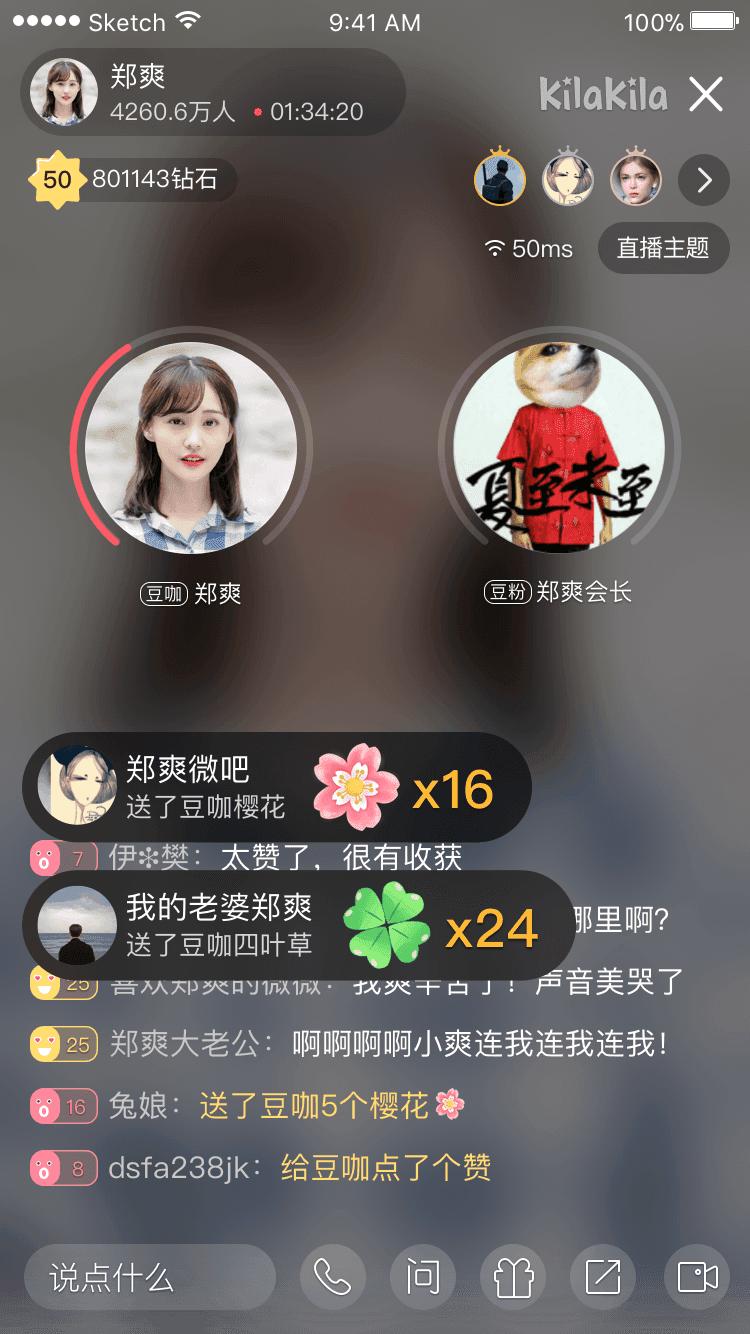Tap the 说点什么 chat input field
Screen dimensions: 750x1334
coord(150,1277)
